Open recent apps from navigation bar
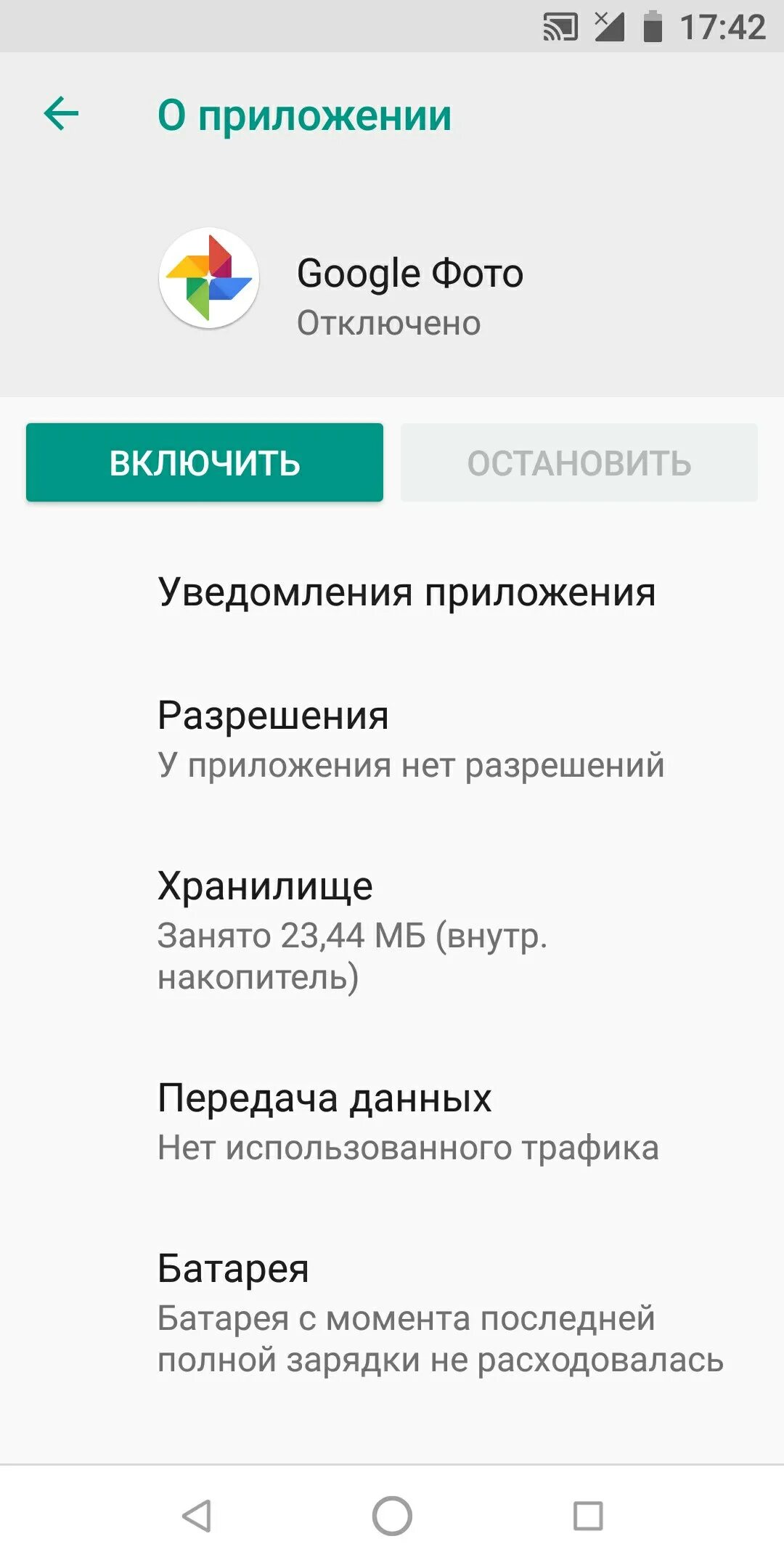 click(x=588, y=1516)
